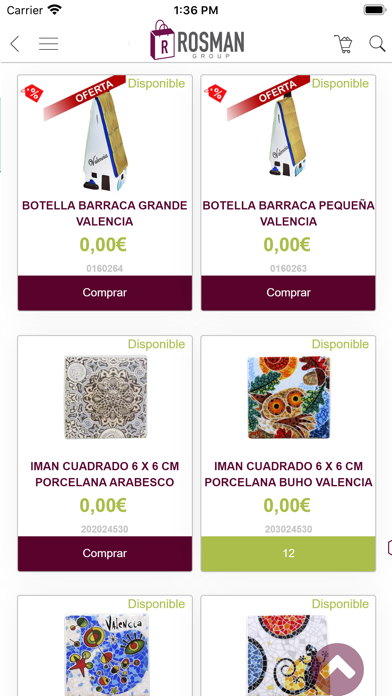This screenshot has width=392, height=696.
Task: Tap the green 12 quantity button
Action: [288, 554]
